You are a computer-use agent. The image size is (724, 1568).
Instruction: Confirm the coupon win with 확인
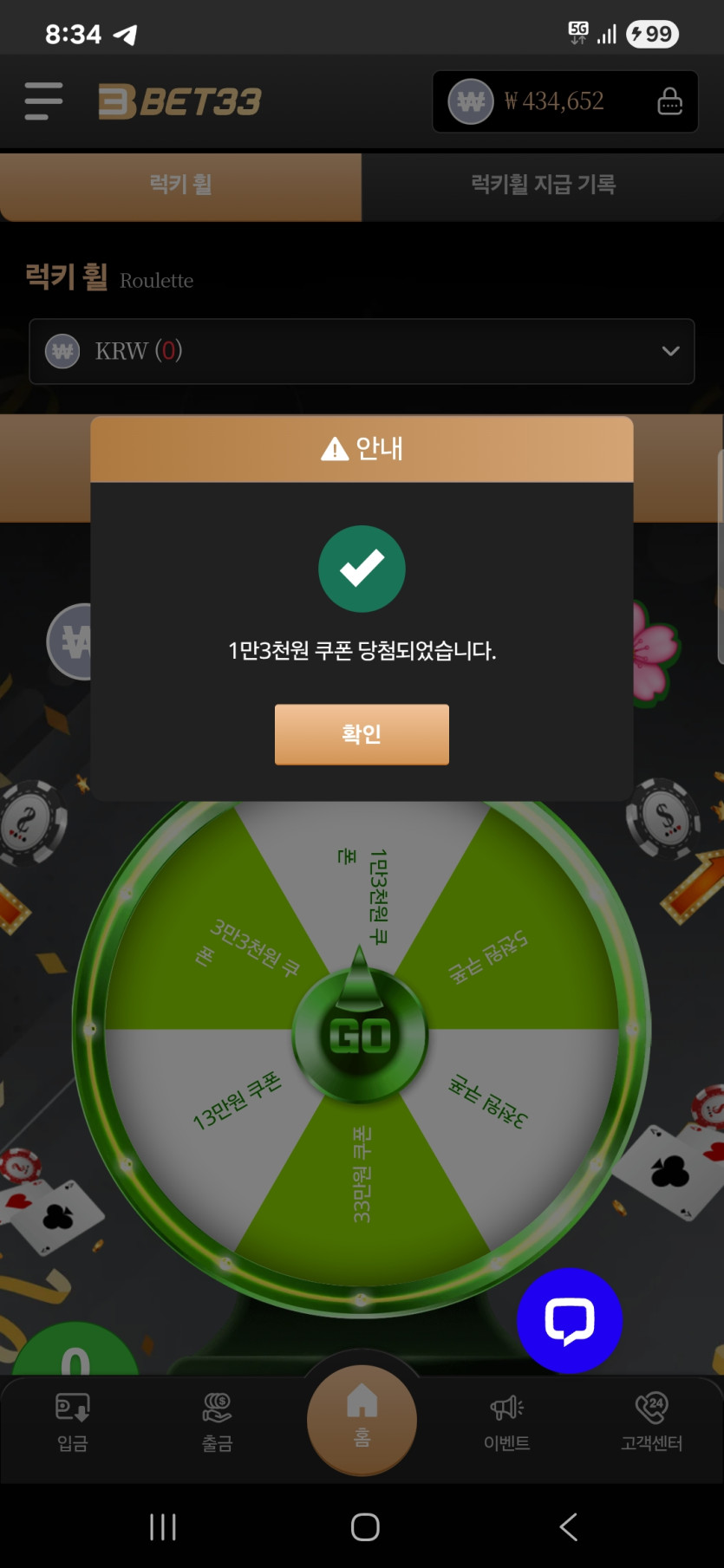362,734
